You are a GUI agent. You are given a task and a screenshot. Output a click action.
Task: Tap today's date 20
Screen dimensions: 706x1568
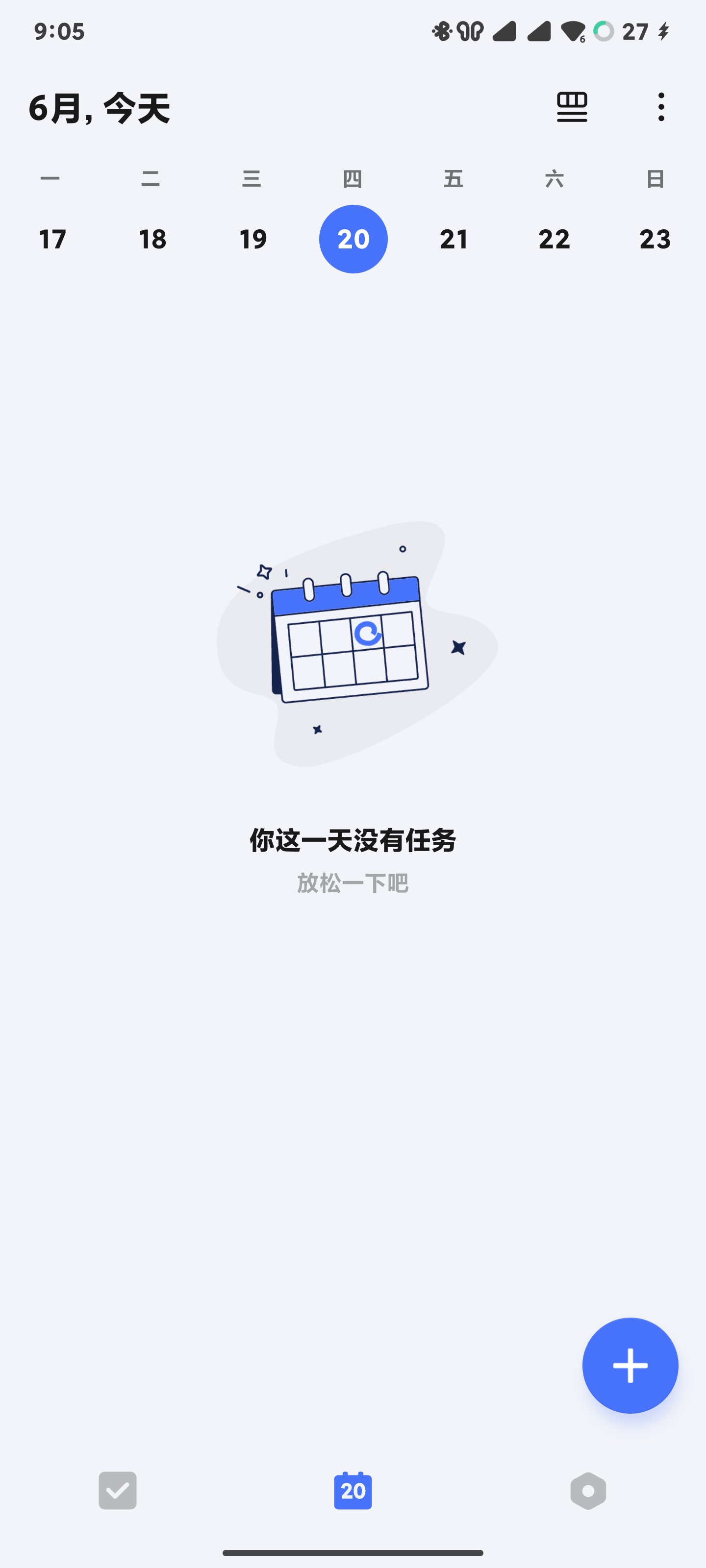(x=353, y=239)
